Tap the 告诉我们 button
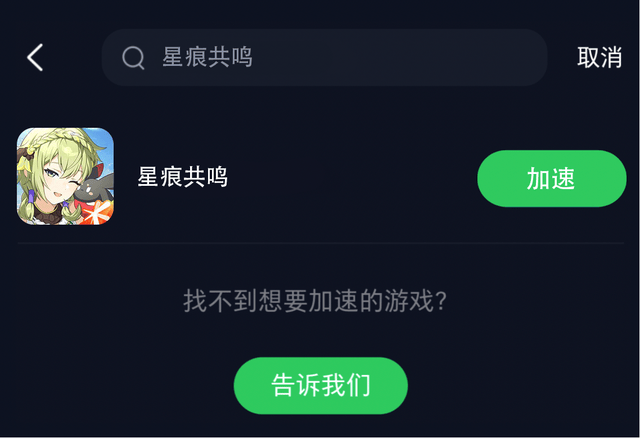Image resolution: width=640 pixels, height=438 pixels. tap(321, 385)
